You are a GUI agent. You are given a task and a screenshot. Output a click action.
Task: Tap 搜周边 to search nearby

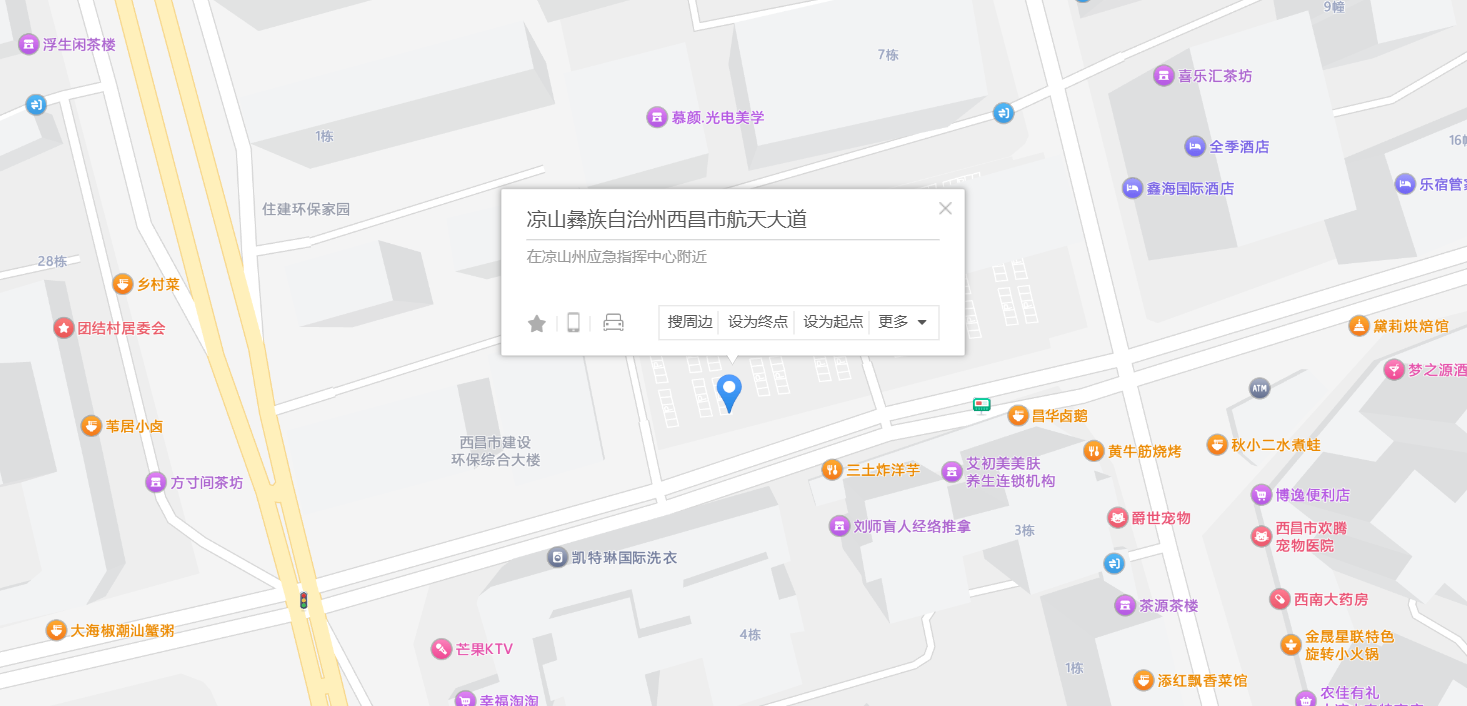pyautogui.click(x=690, y=322)
